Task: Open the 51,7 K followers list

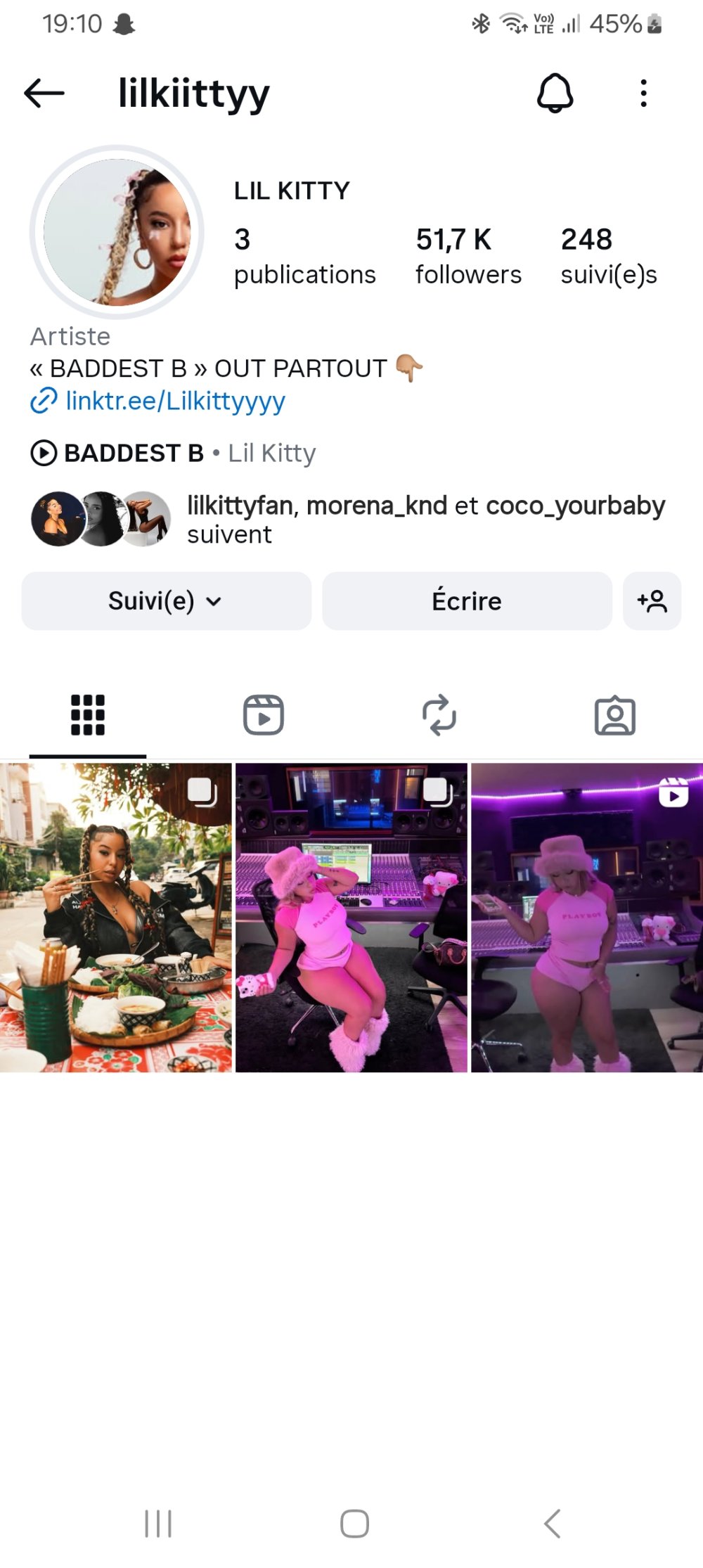Action: [468, 257]
